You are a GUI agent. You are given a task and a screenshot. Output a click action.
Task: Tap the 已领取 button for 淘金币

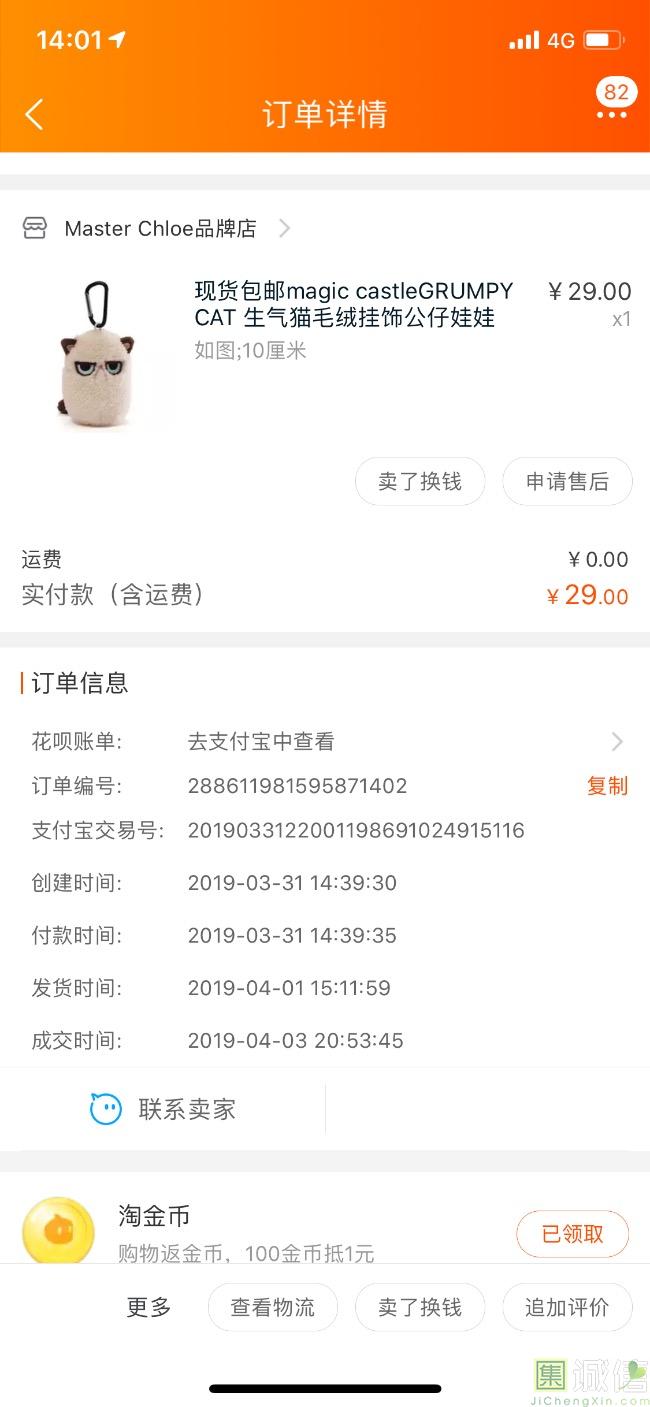pos(572,1234)
